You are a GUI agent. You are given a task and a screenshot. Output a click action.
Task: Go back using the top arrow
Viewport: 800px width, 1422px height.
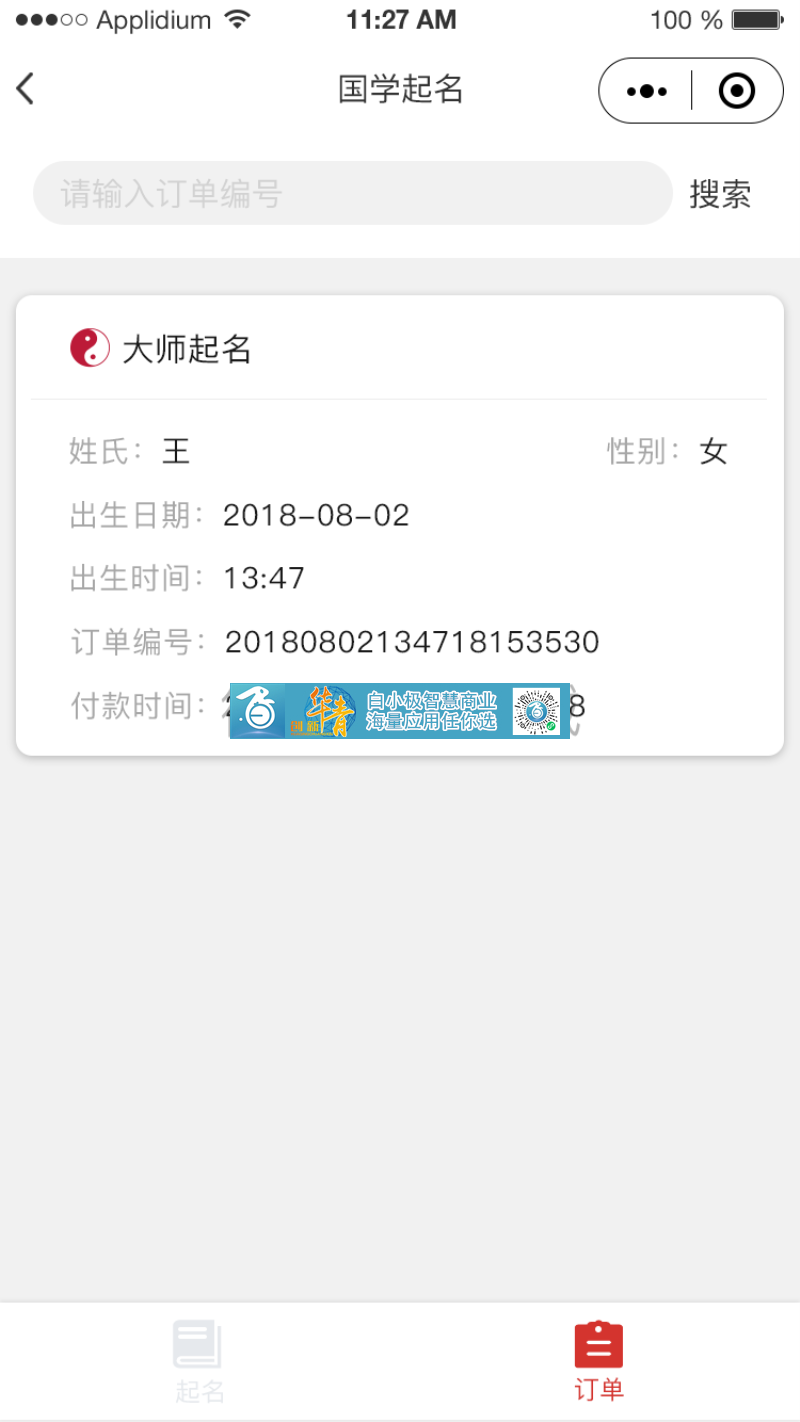tap(26, 89)
